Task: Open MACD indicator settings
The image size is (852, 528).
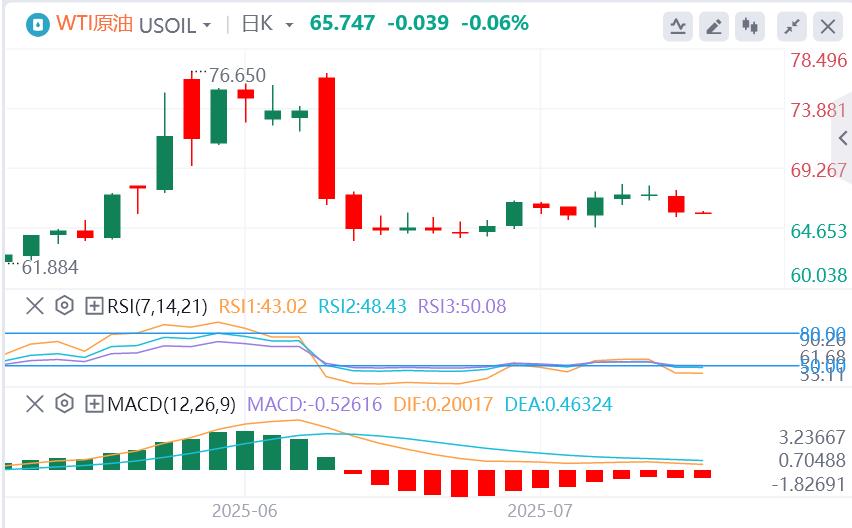Action: [x=65, y=405]
